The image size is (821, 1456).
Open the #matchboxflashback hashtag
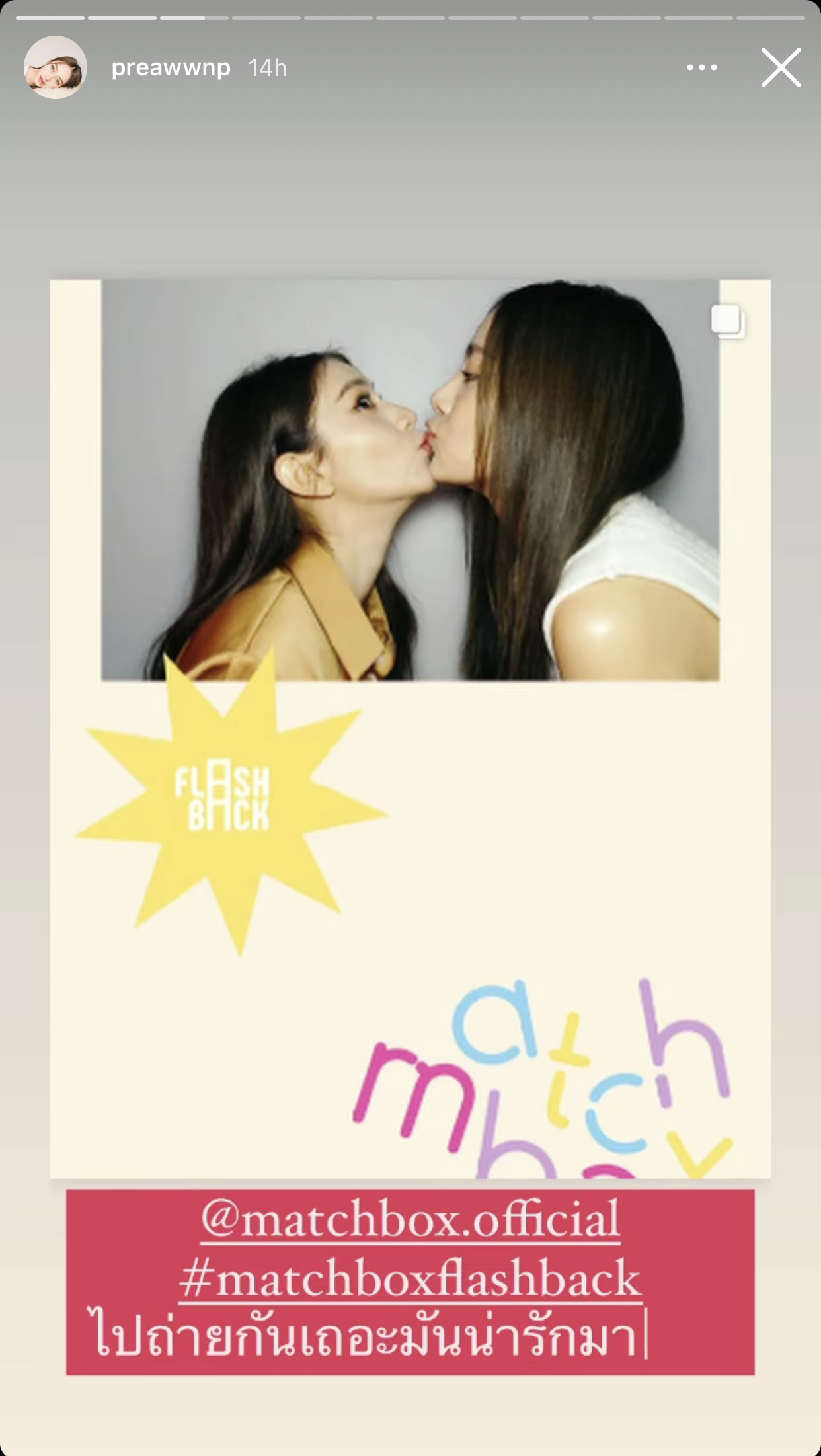pos(411,1279)
